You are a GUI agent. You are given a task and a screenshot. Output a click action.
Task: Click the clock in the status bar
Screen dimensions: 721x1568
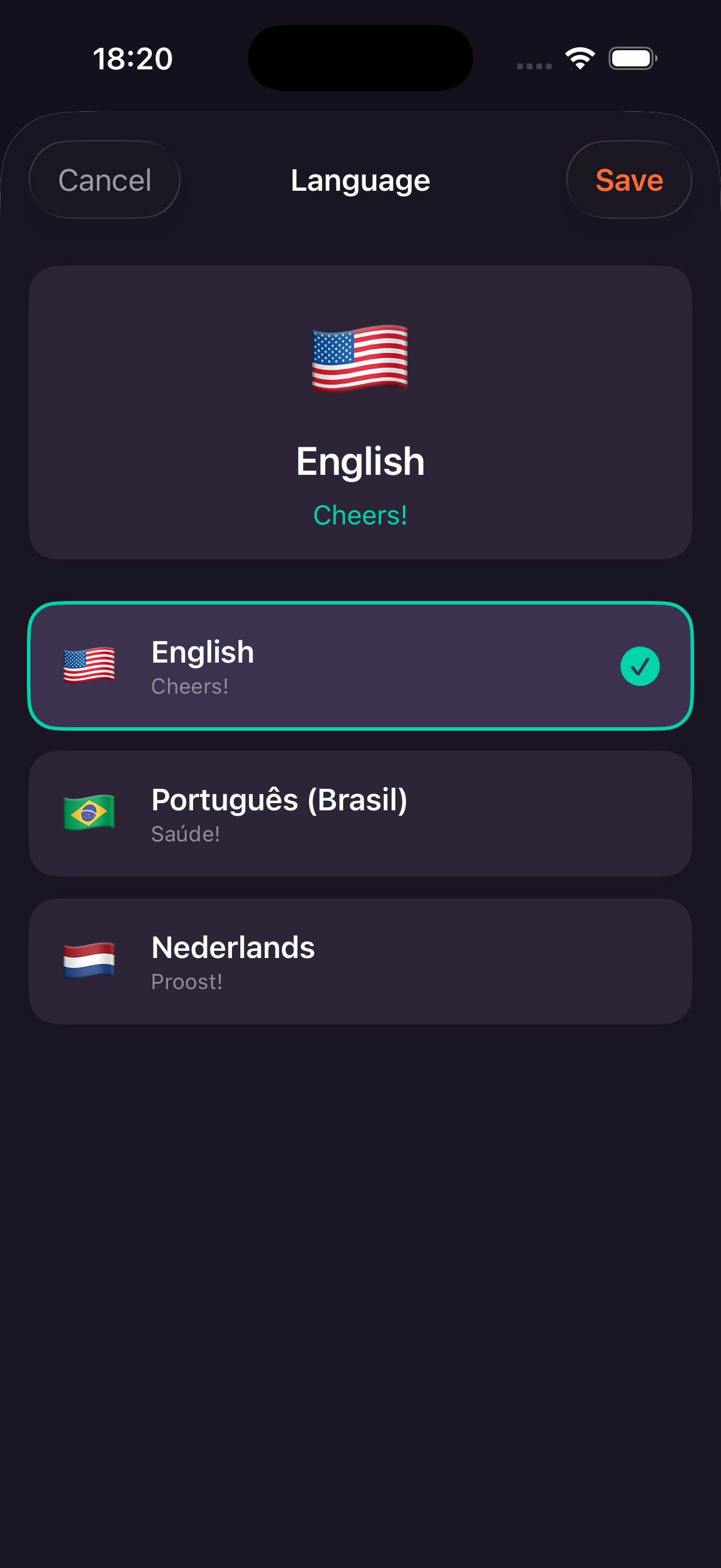point(133,59)
